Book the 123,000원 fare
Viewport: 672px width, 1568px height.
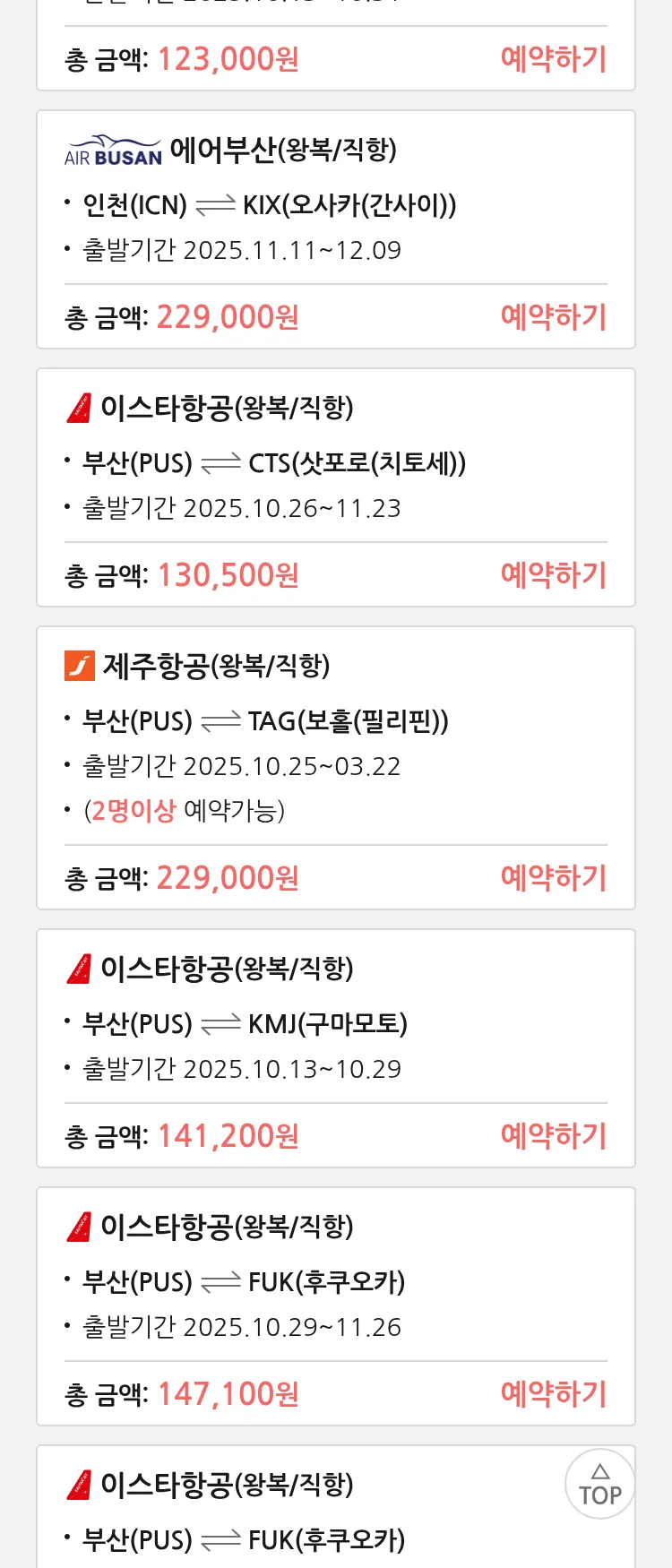click(x=553, y=59)
